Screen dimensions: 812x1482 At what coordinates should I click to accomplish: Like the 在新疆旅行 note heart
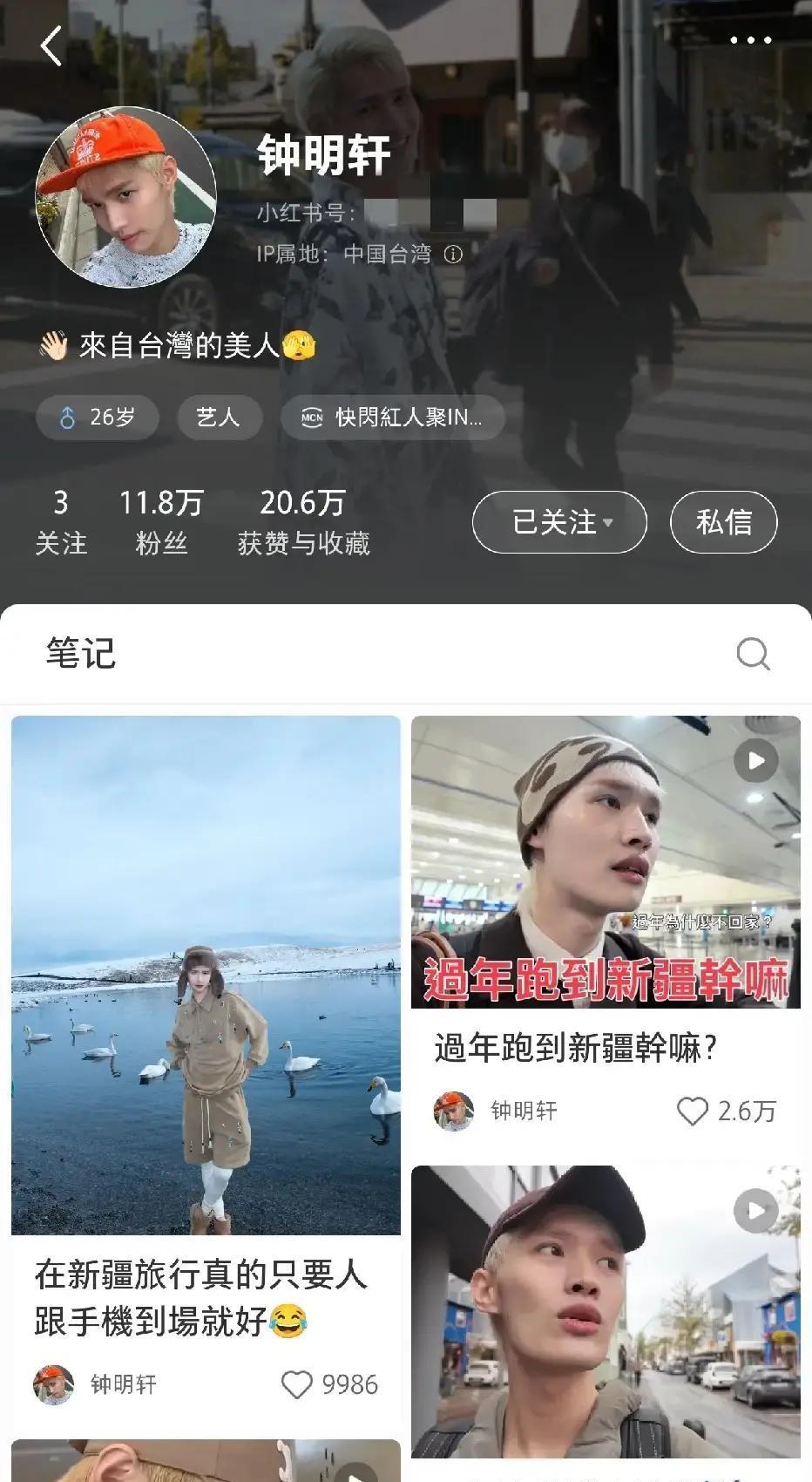point(299,1384)
